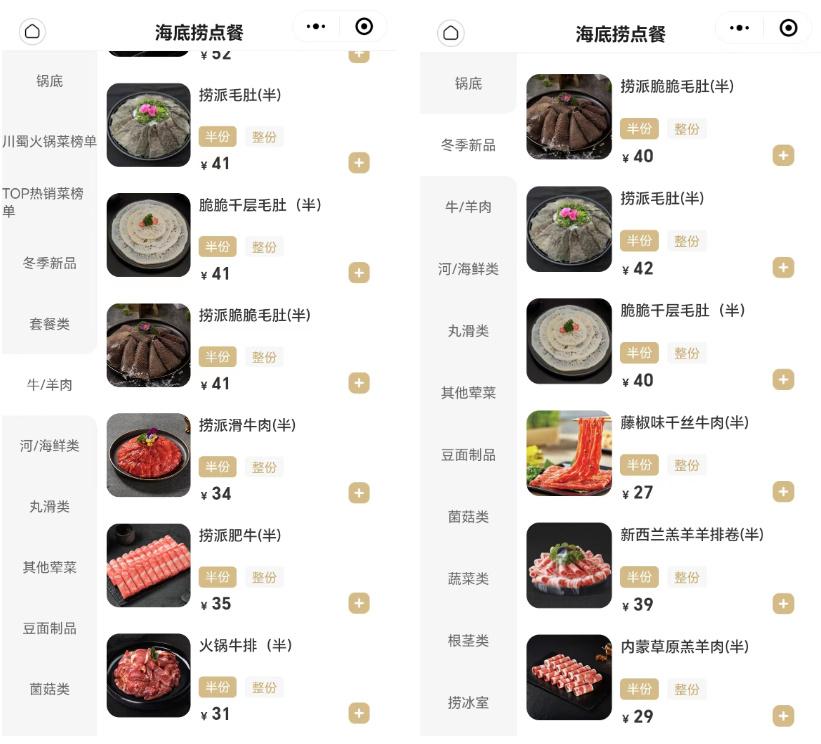Add 内蒙草原羔羊肉(半) to the order
The width and height of the screenshot is (821, 744).
click(784, 716)
